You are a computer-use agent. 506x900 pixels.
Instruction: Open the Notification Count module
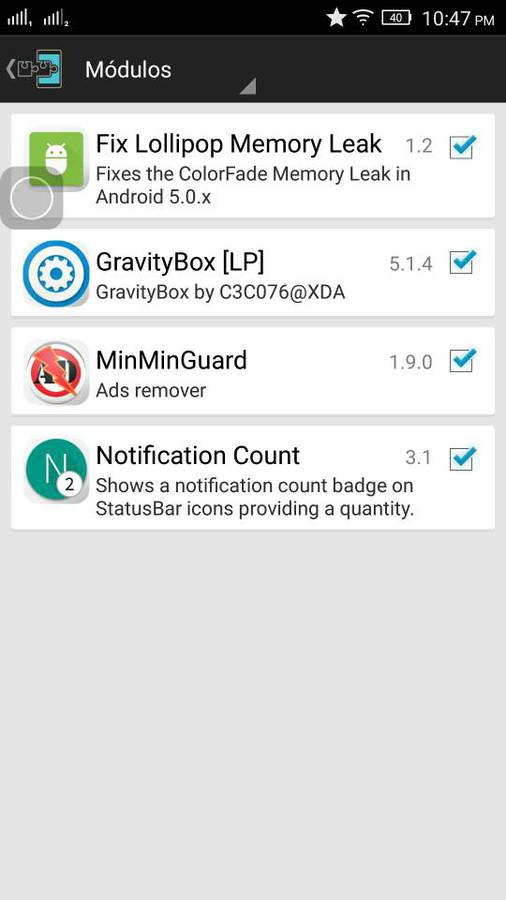[252, 478]
